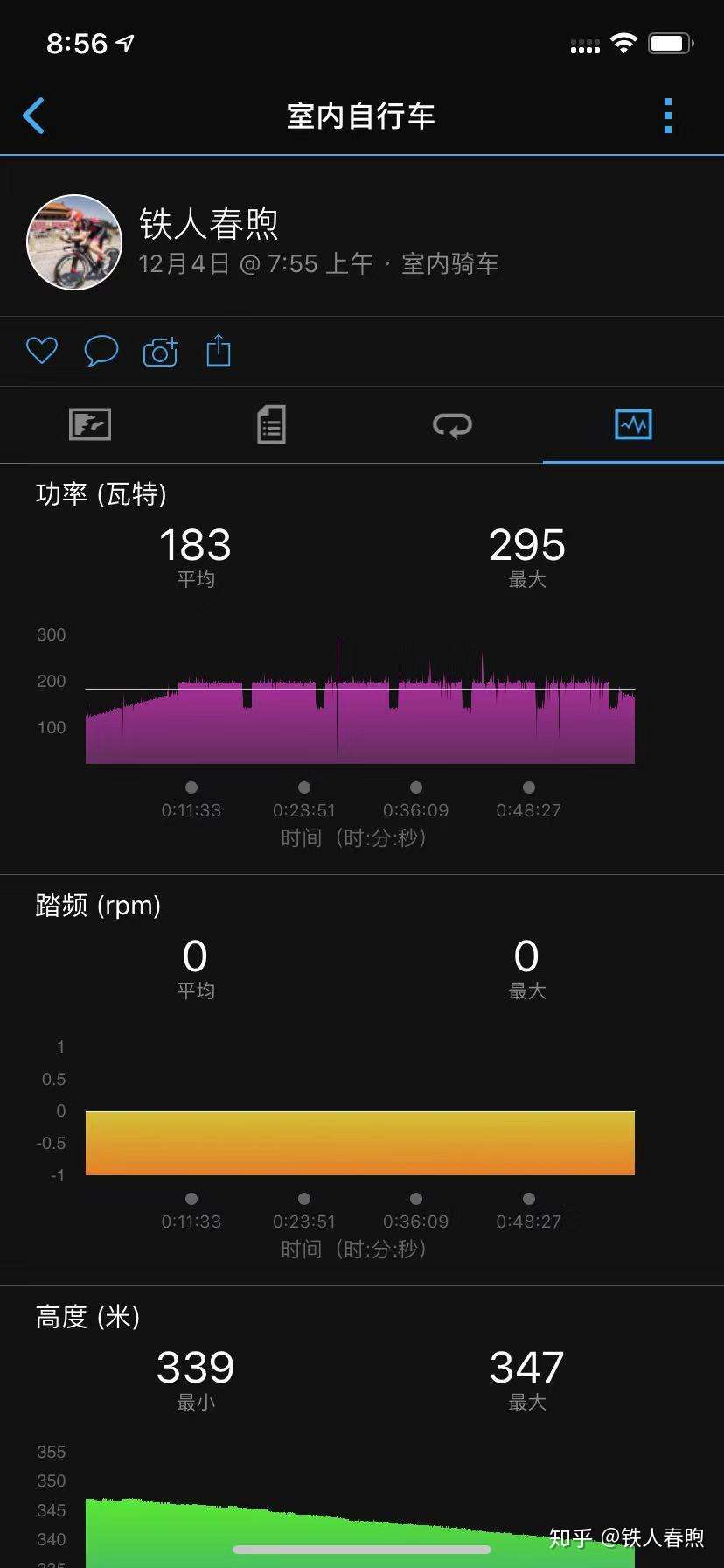The image size is (724, 1568).
Task: Add a photo with the camera icon
Action: [160, 351]
